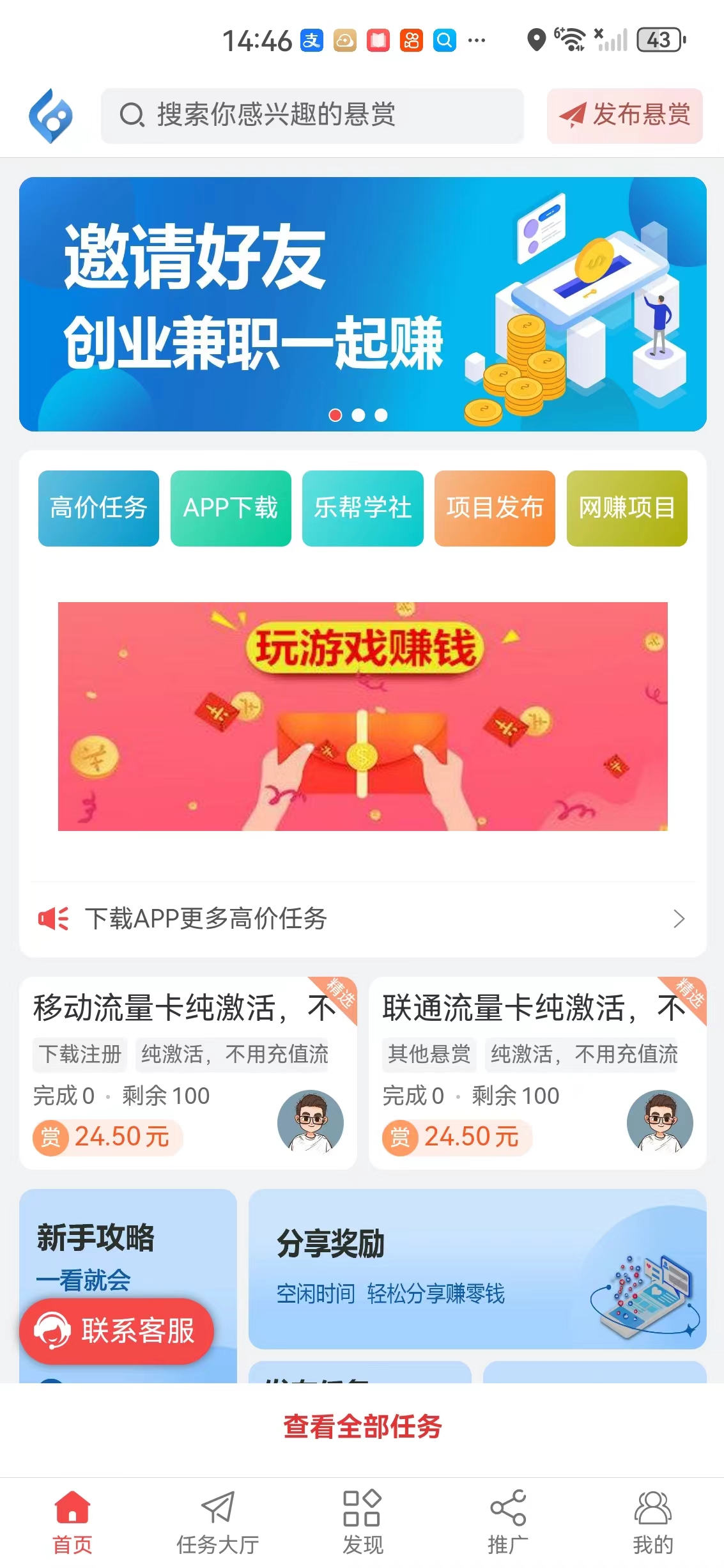This screenshot has height=1568, width=724.
Task: Tap the headset icon on 联系客服 button
Action: [54, 1330]
